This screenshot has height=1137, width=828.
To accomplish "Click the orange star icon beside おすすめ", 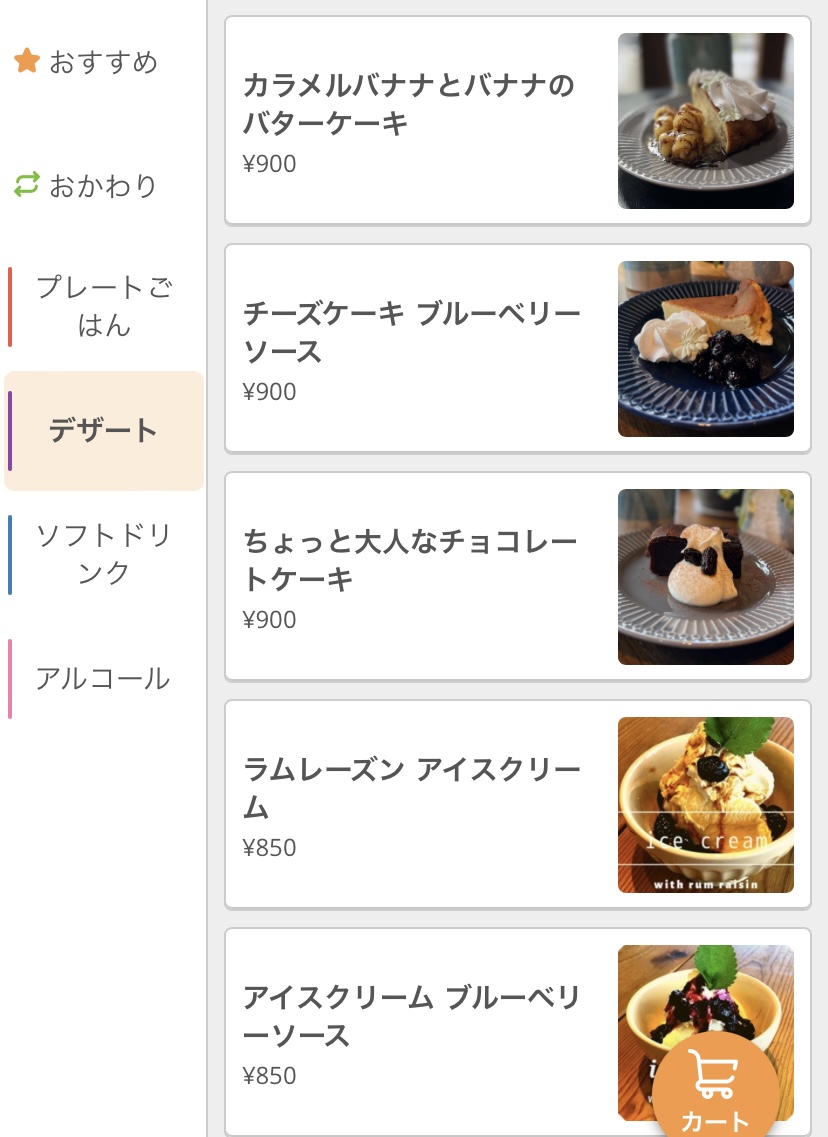I will tap(27, 62).
